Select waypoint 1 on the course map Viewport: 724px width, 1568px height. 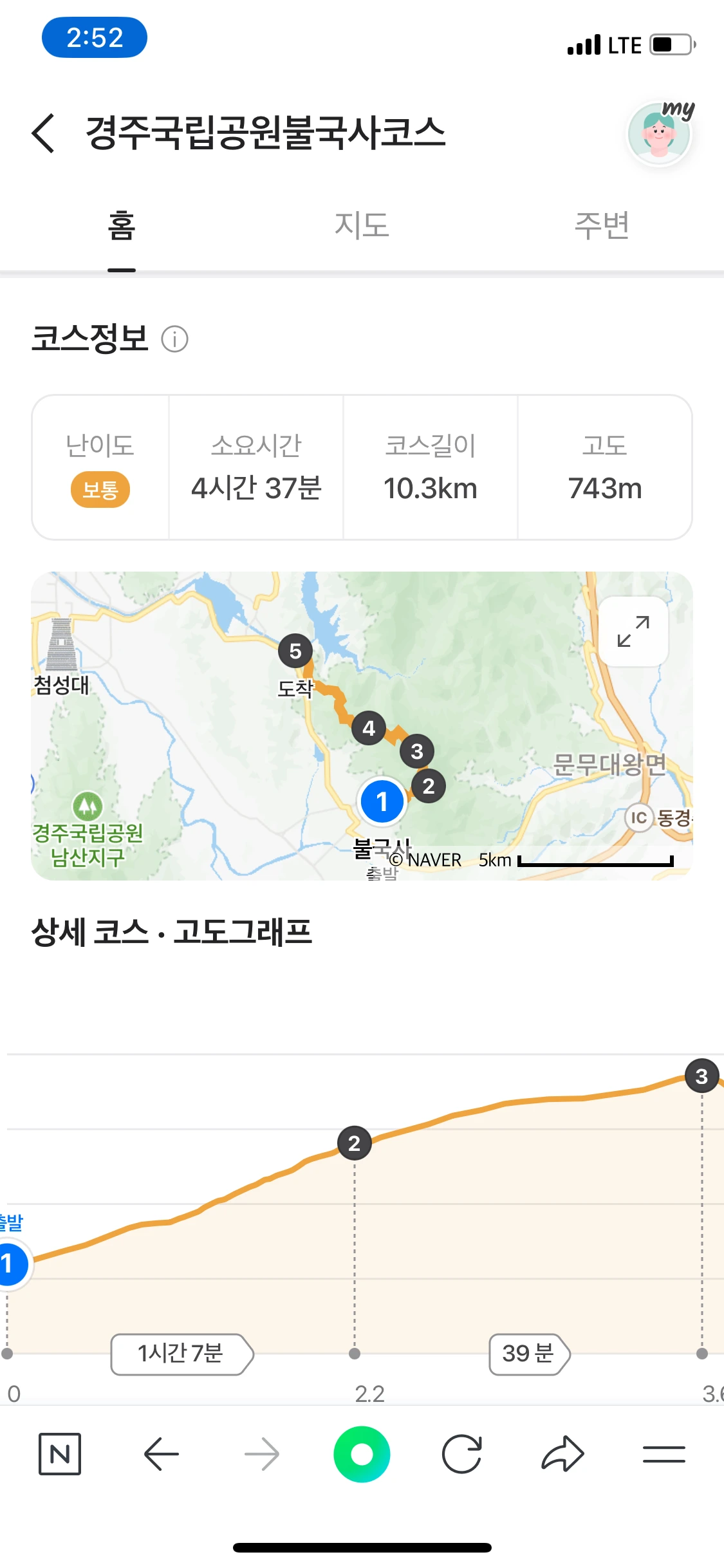382,802
